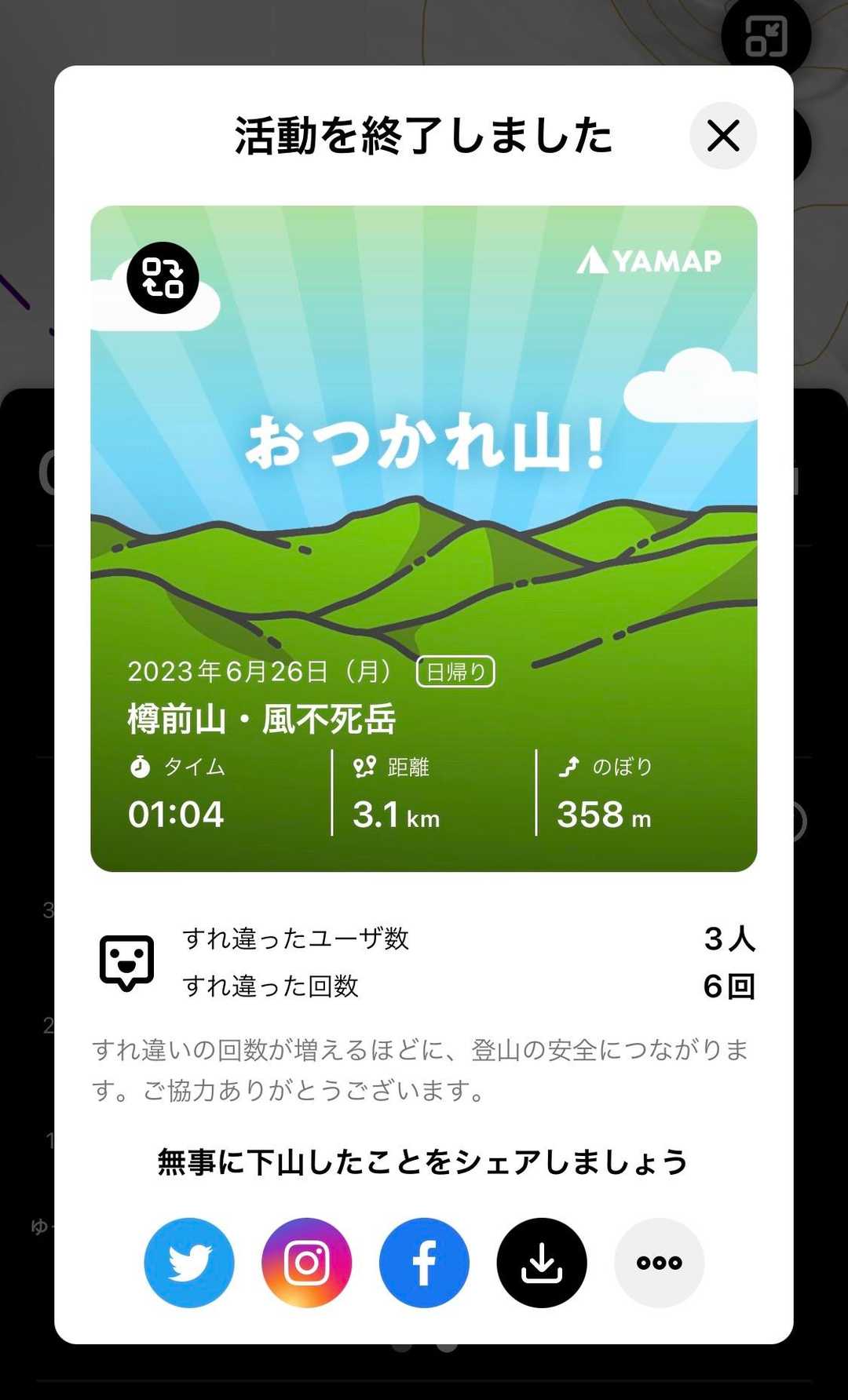Download the activity share image
This screenshot has width=848, height=1400.
(542, 1263)
